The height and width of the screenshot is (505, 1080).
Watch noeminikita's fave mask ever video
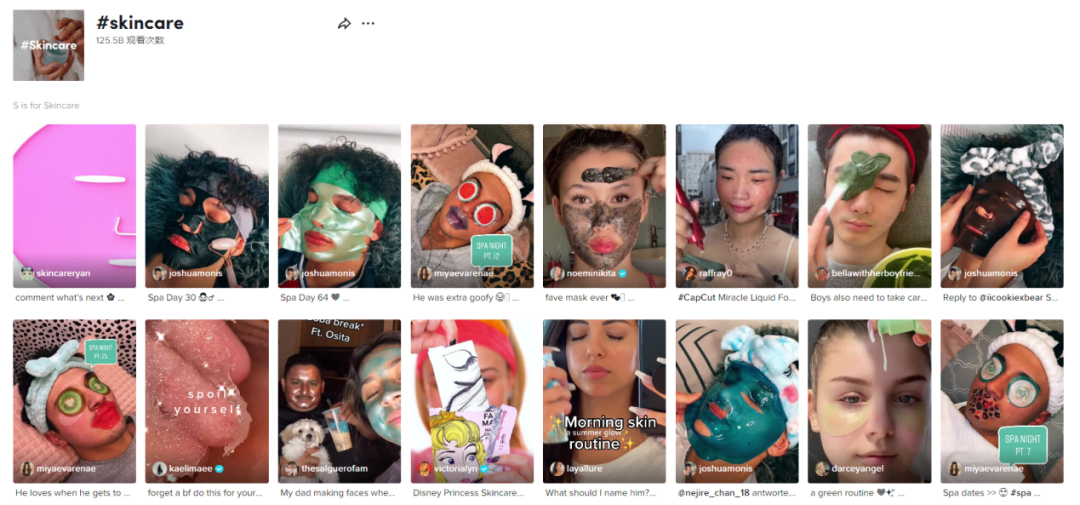[x=604, y=205]
